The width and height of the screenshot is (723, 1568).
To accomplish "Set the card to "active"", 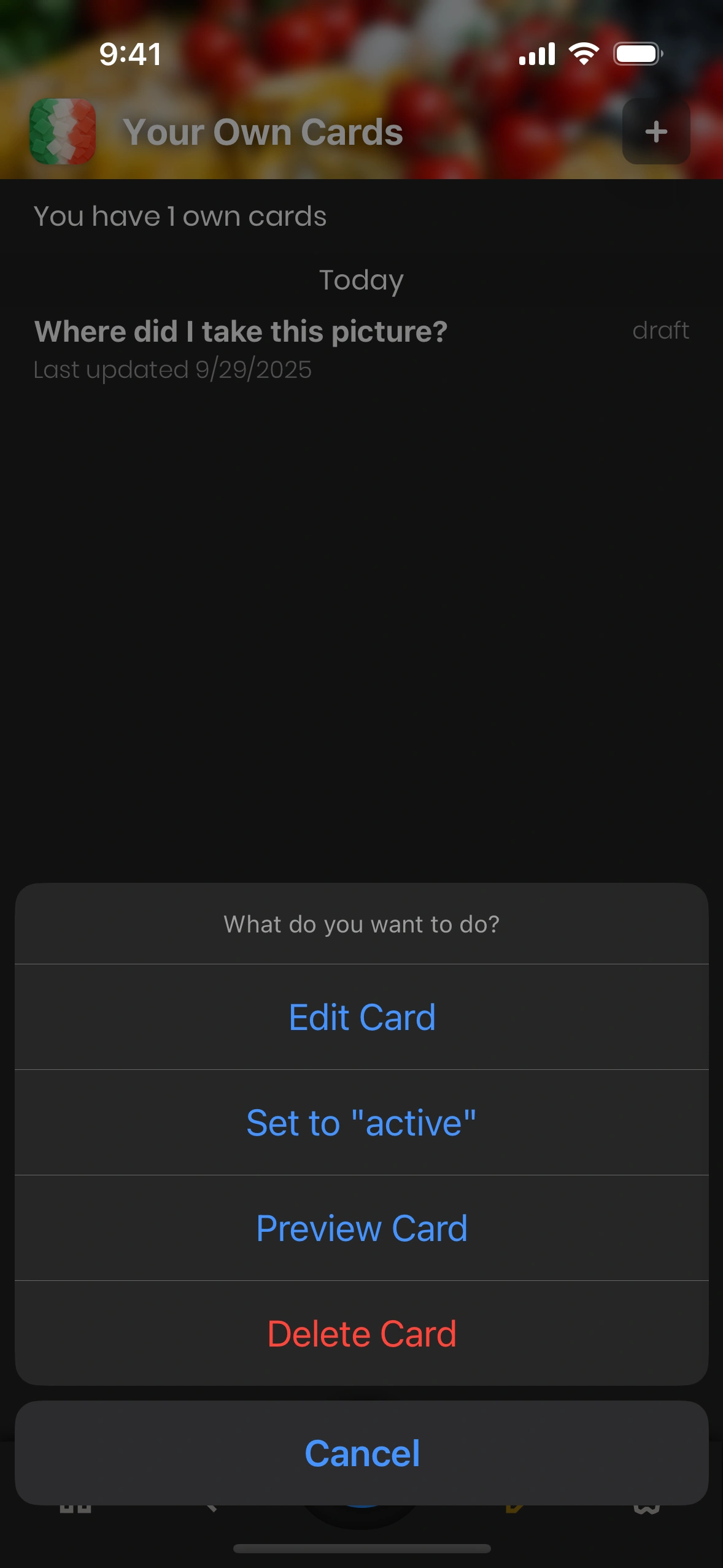I will (361, 1123).
